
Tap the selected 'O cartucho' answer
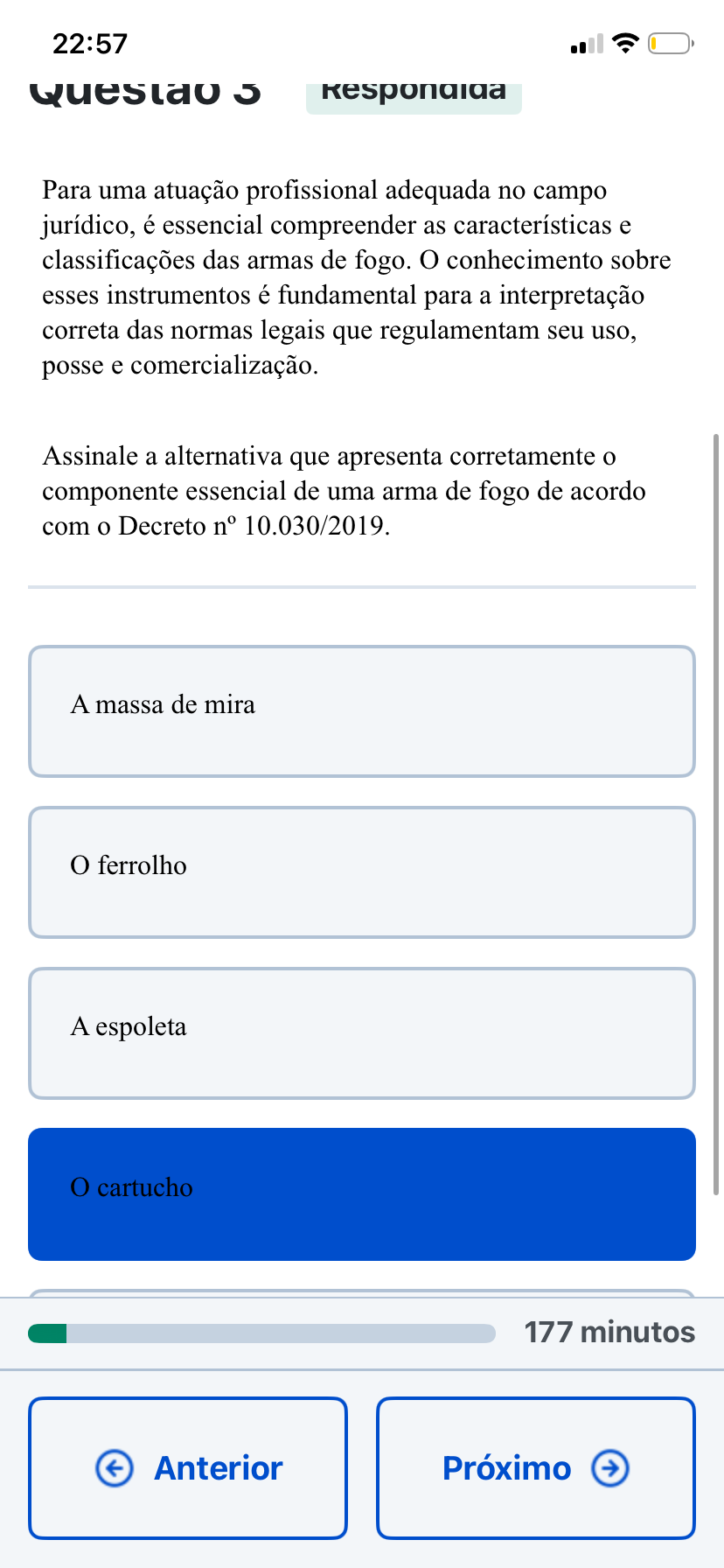[362, 1194]
